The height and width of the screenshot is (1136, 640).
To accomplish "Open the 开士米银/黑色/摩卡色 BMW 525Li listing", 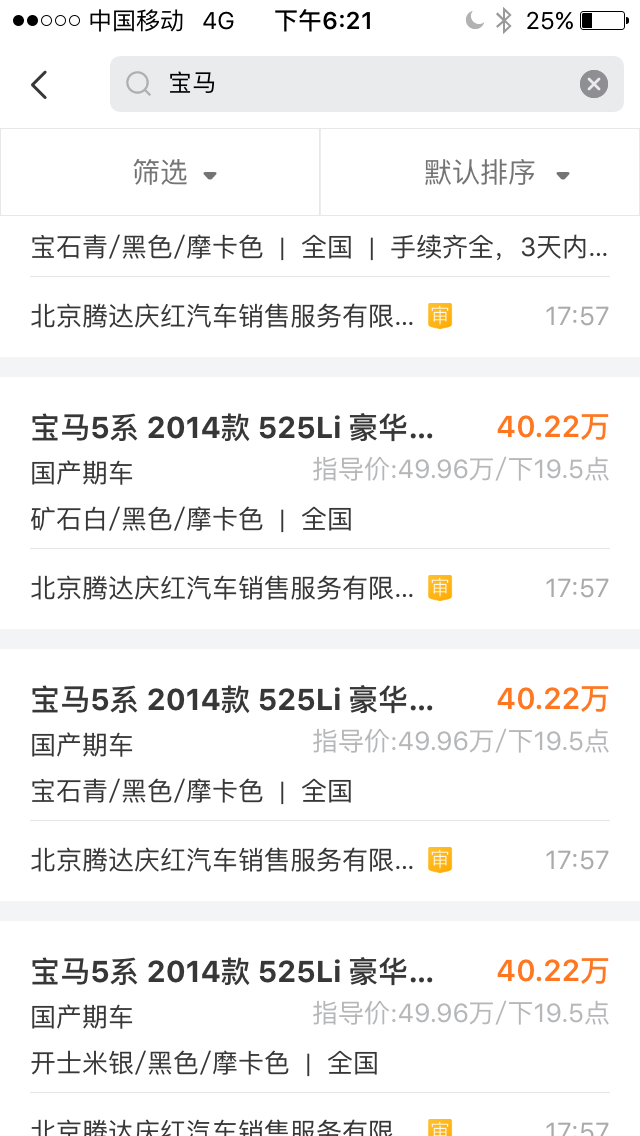I will coord(320,1028).
